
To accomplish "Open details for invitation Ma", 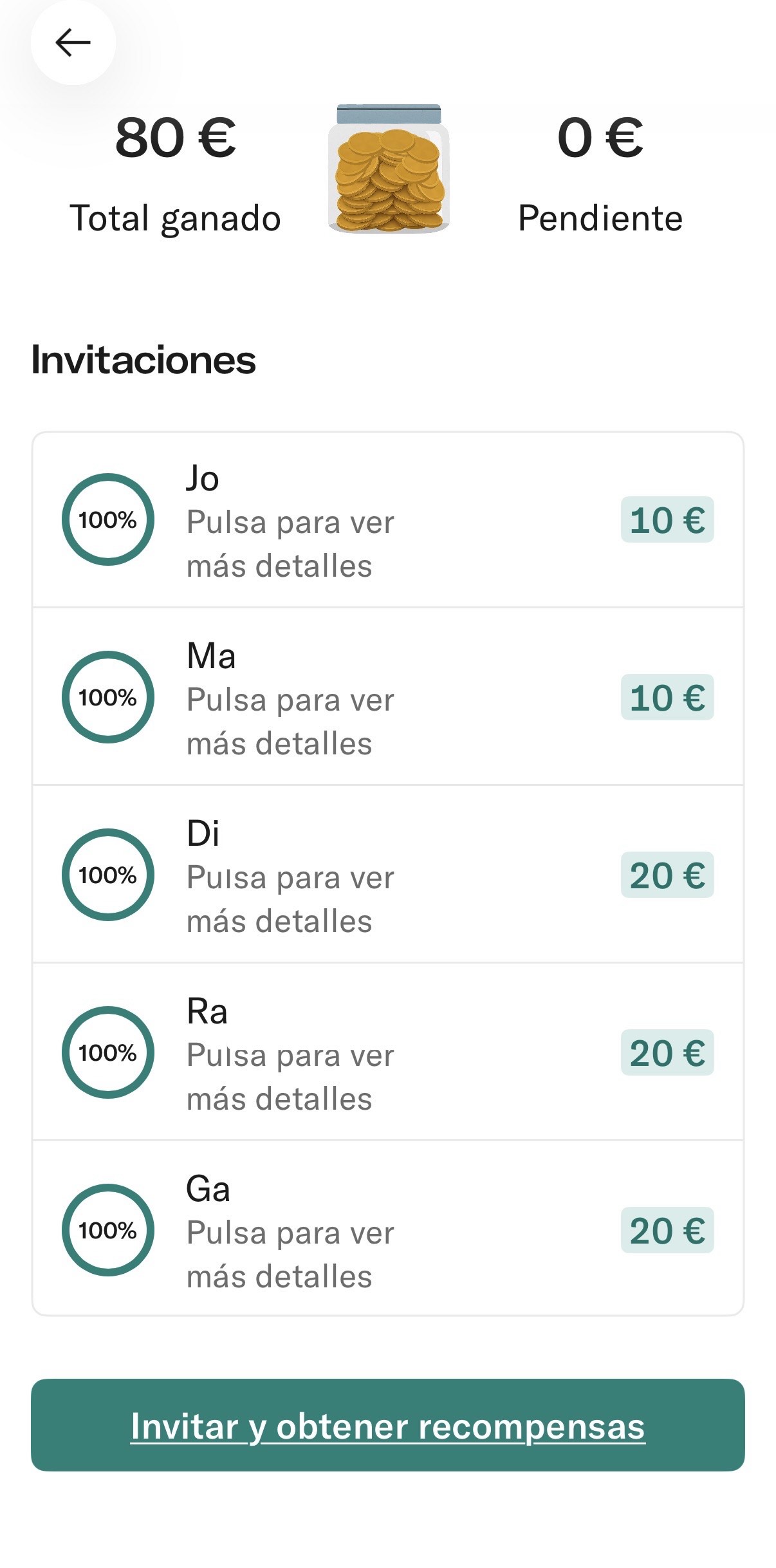I will pos(290,698).
